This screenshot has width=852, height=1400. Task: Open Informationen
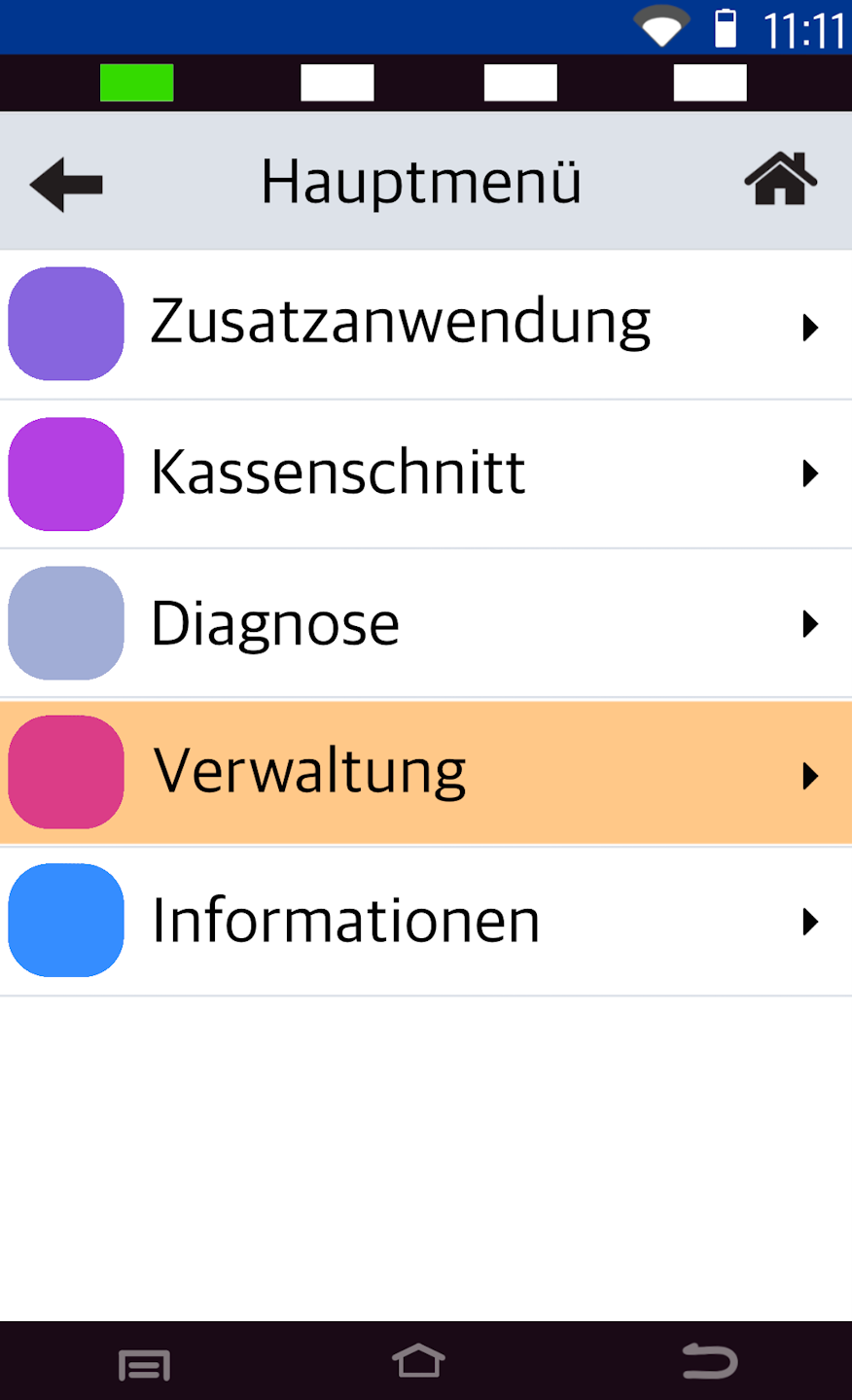pyautogui.click(x=426, y=921)
